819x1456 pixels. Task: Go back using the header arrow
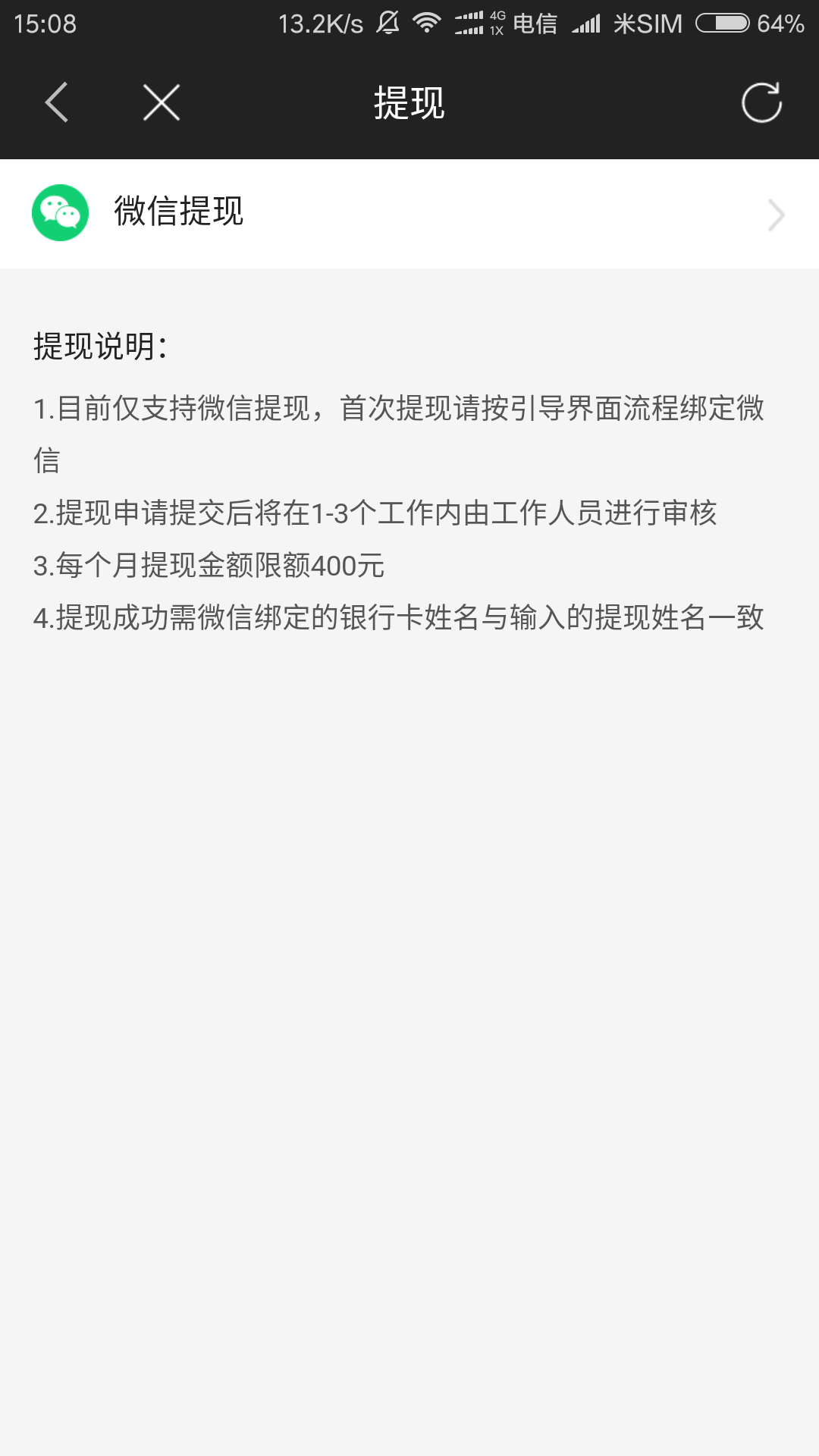pyautogui.click(x=57, y=102)
